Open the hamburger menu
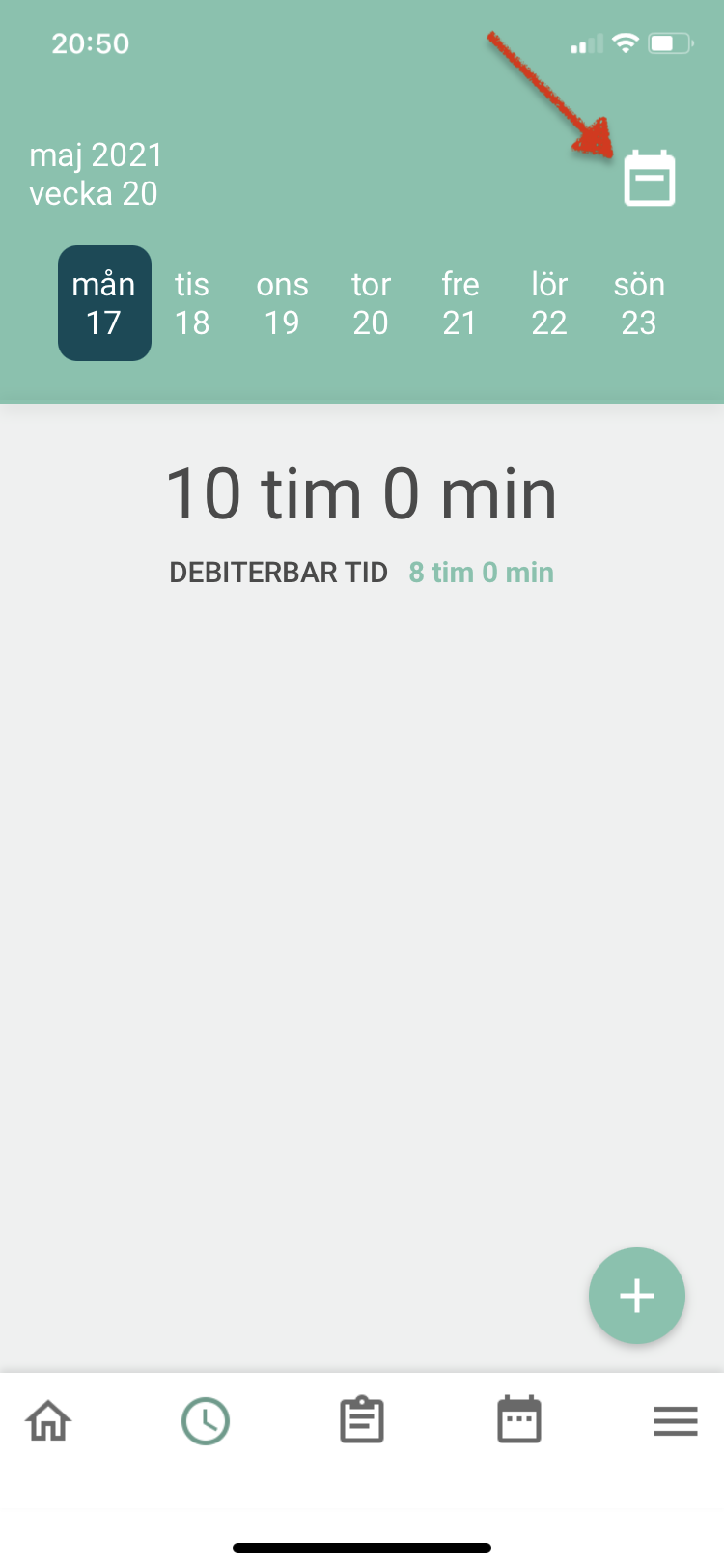This screenshot has height=1568, width=724. pyautogui.click(x=676, y=1421)
